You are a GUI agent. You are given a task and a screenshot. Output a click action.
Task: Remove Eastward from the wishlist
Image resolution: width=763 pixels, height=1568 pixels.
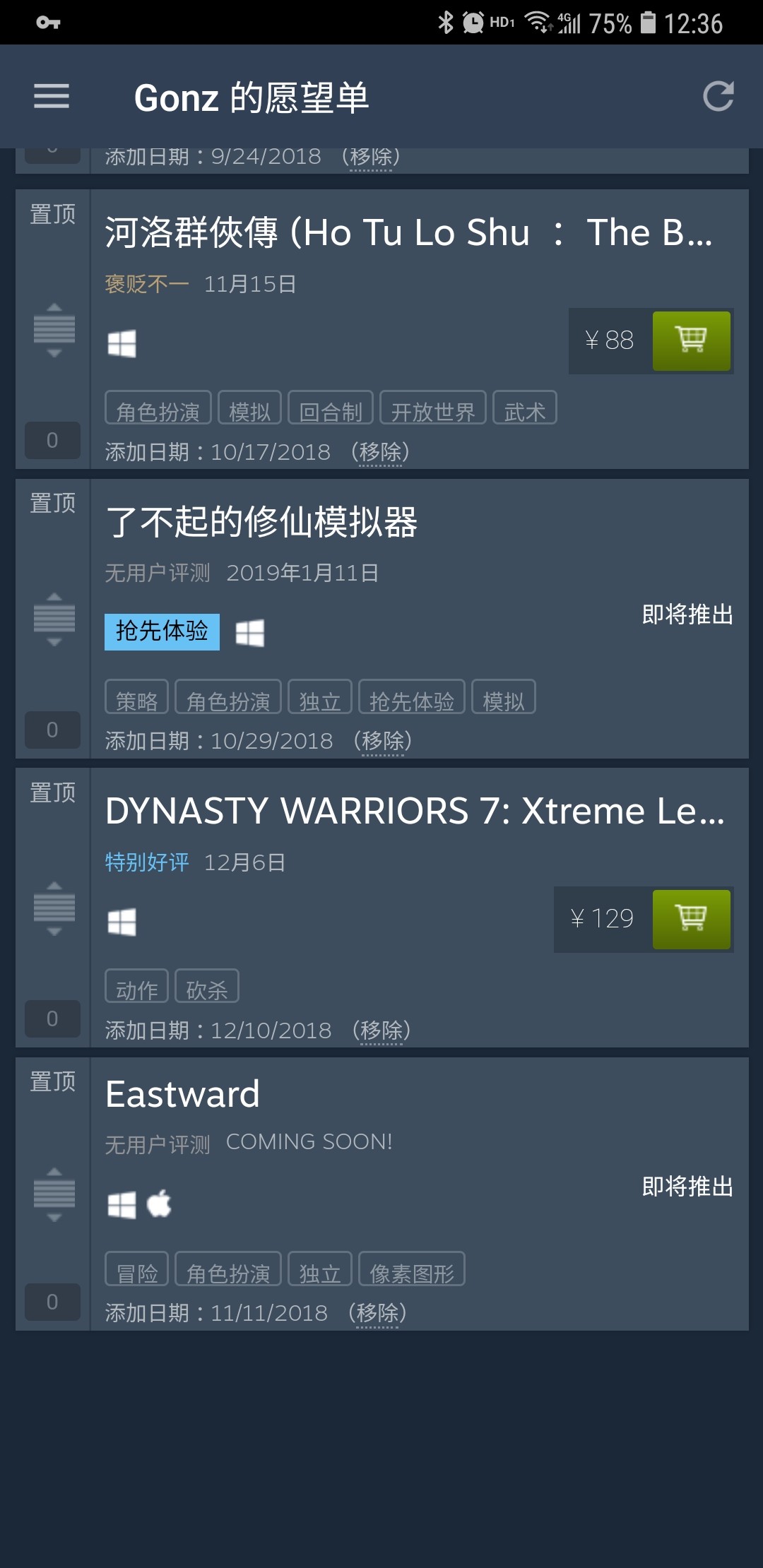point(377,1313)
